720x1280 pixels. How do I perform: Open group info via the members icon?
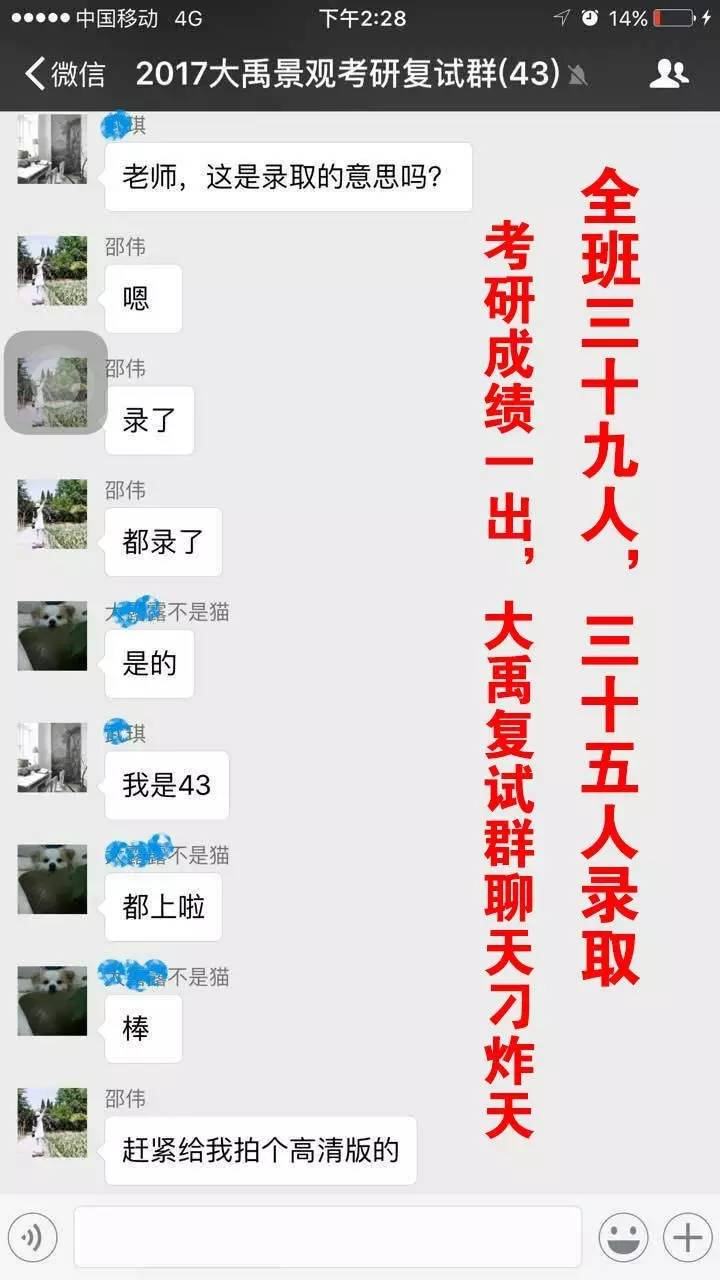pyautogui.click(x=668, y=73)
